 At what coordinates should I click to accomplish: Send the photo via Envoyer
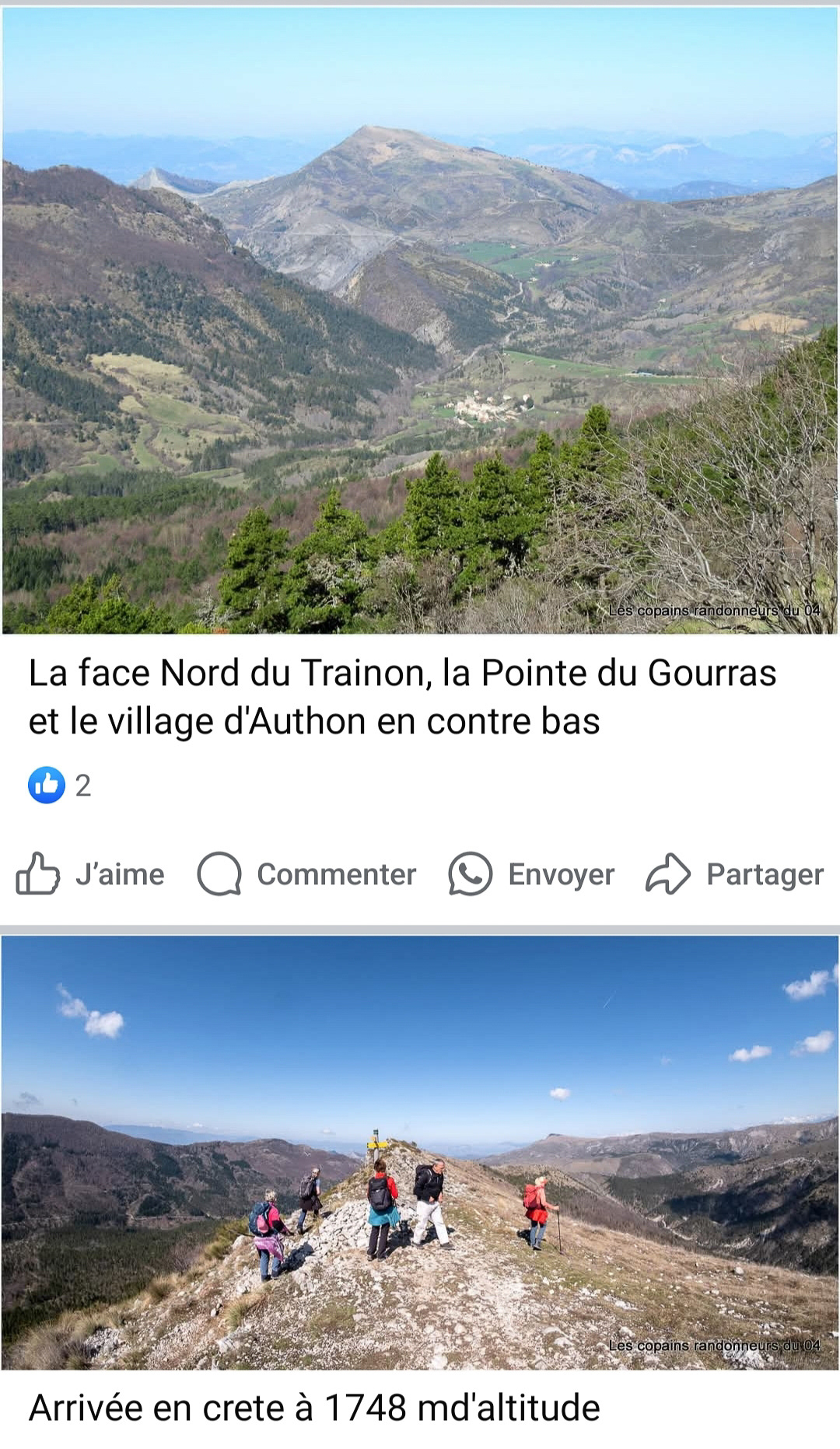pyautogui.click(x=532, y=874)
